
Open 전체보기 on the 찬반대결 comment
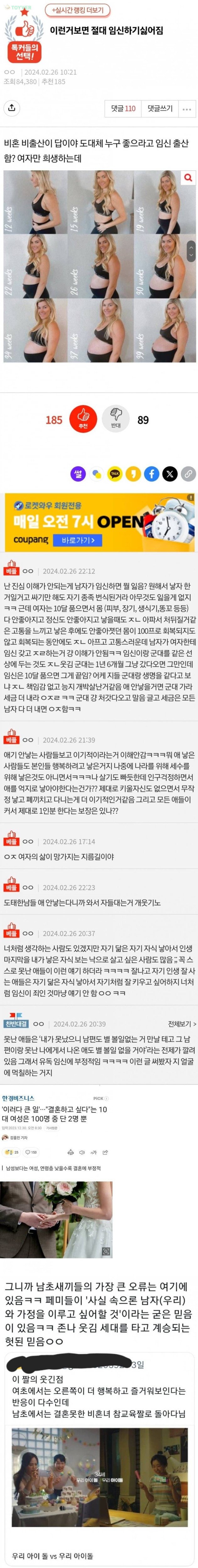tap(182, 1025)
